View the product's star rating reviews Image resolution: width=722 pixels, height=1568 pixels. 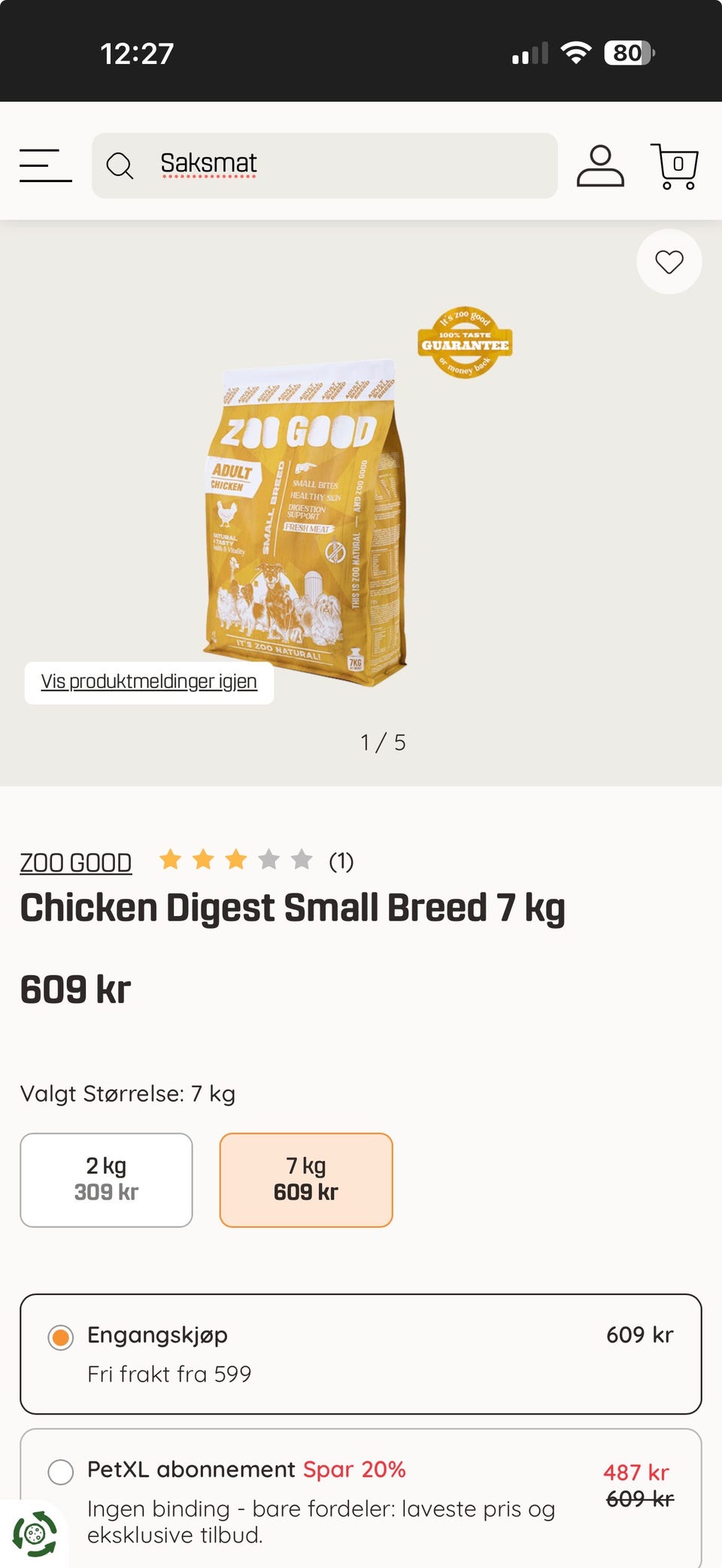tap(256, 860)
